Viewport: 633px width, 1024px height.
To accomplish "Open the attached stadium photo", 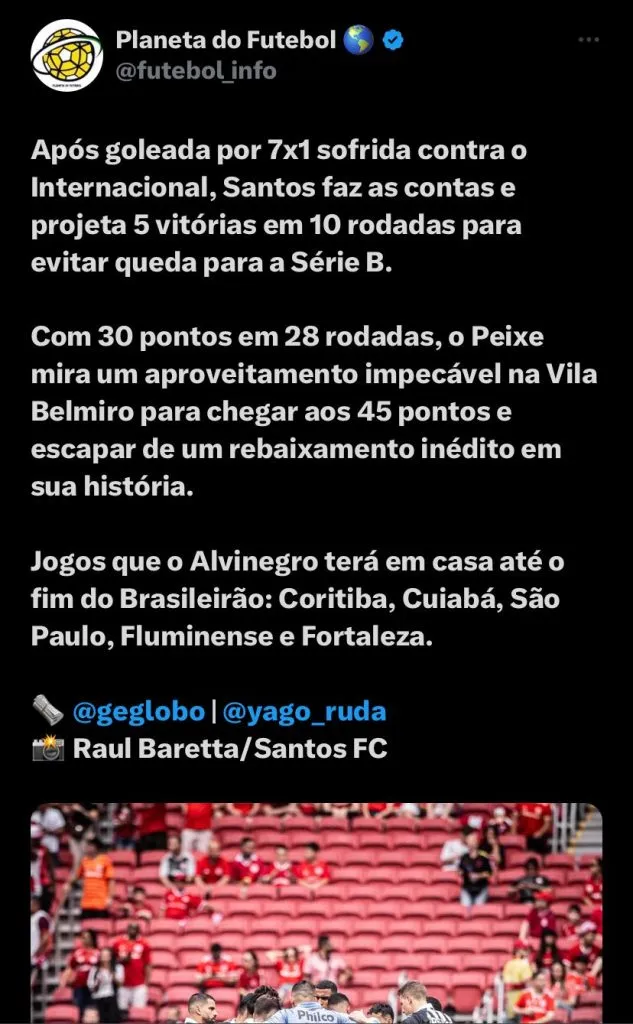I will coord(316,912).
